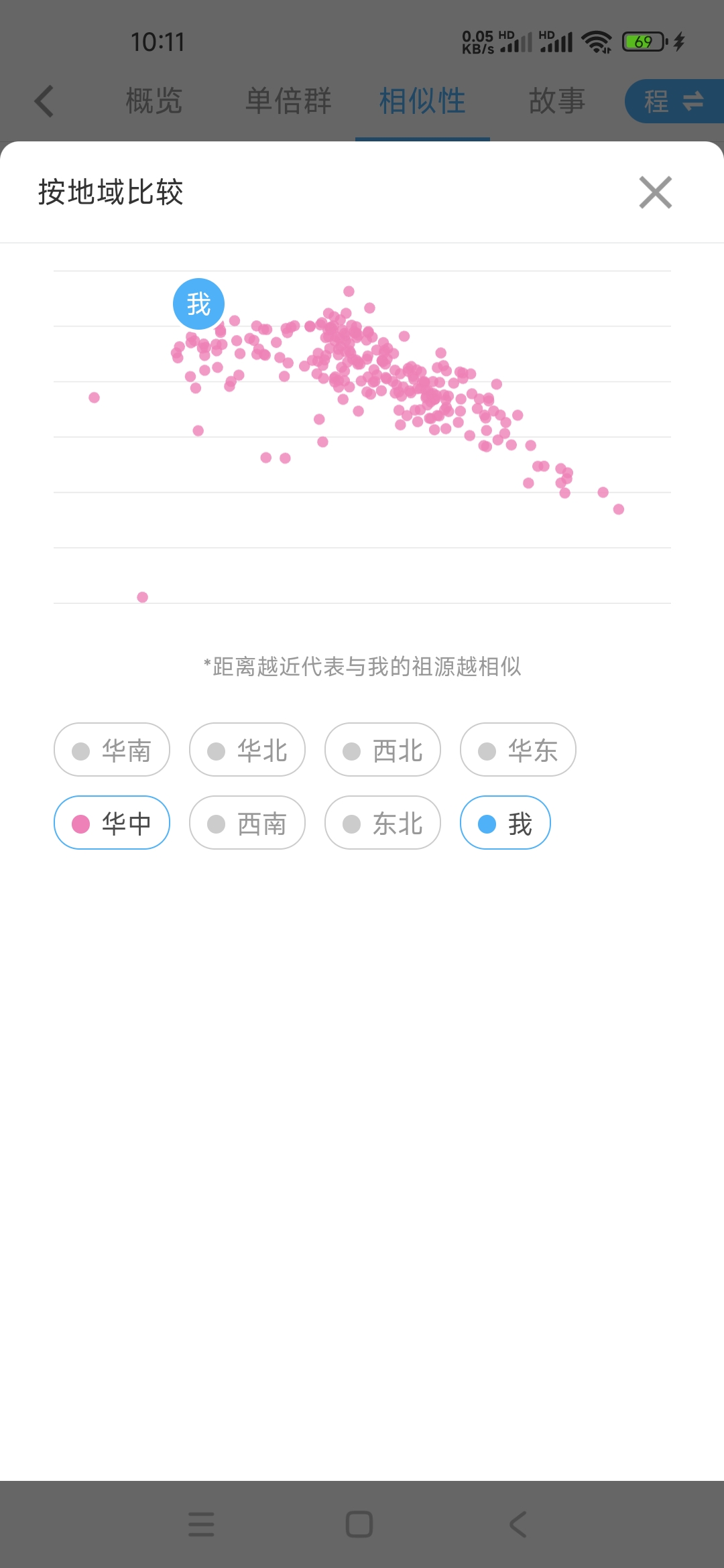Add 东北 region to the comparison
Image resolution: width=724 pixels, height=1568 pixels.
pyautogui.click(x=383, y=823)
